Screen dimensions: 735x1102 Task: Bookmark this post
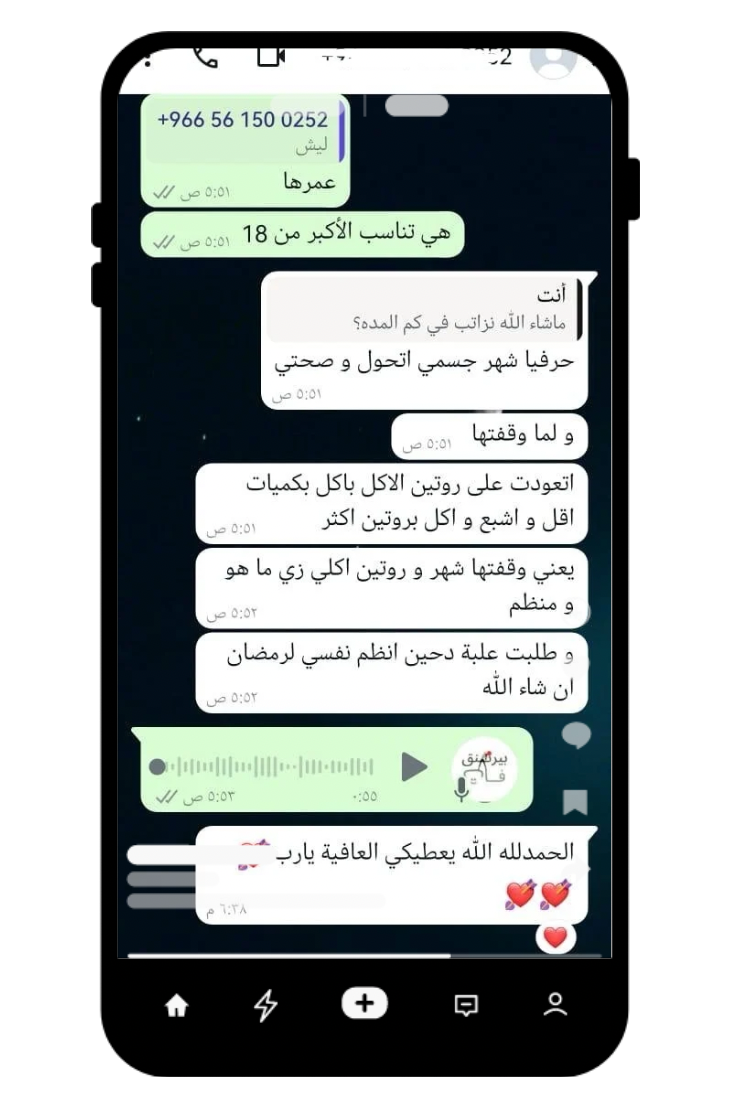tap(575, 801)
